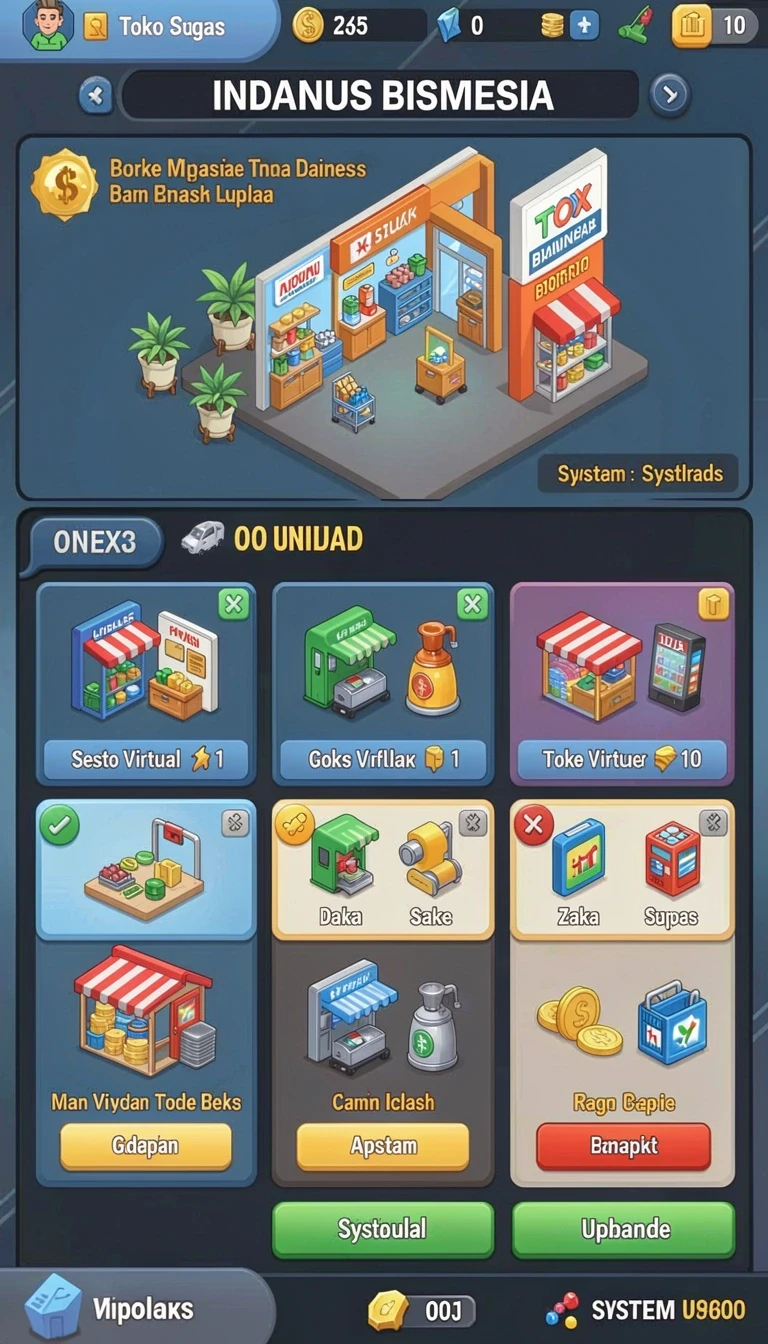This screenshot has height=1344, width=768.
Task: Open the Daka Sake card
Action: [x=383, y=869]
